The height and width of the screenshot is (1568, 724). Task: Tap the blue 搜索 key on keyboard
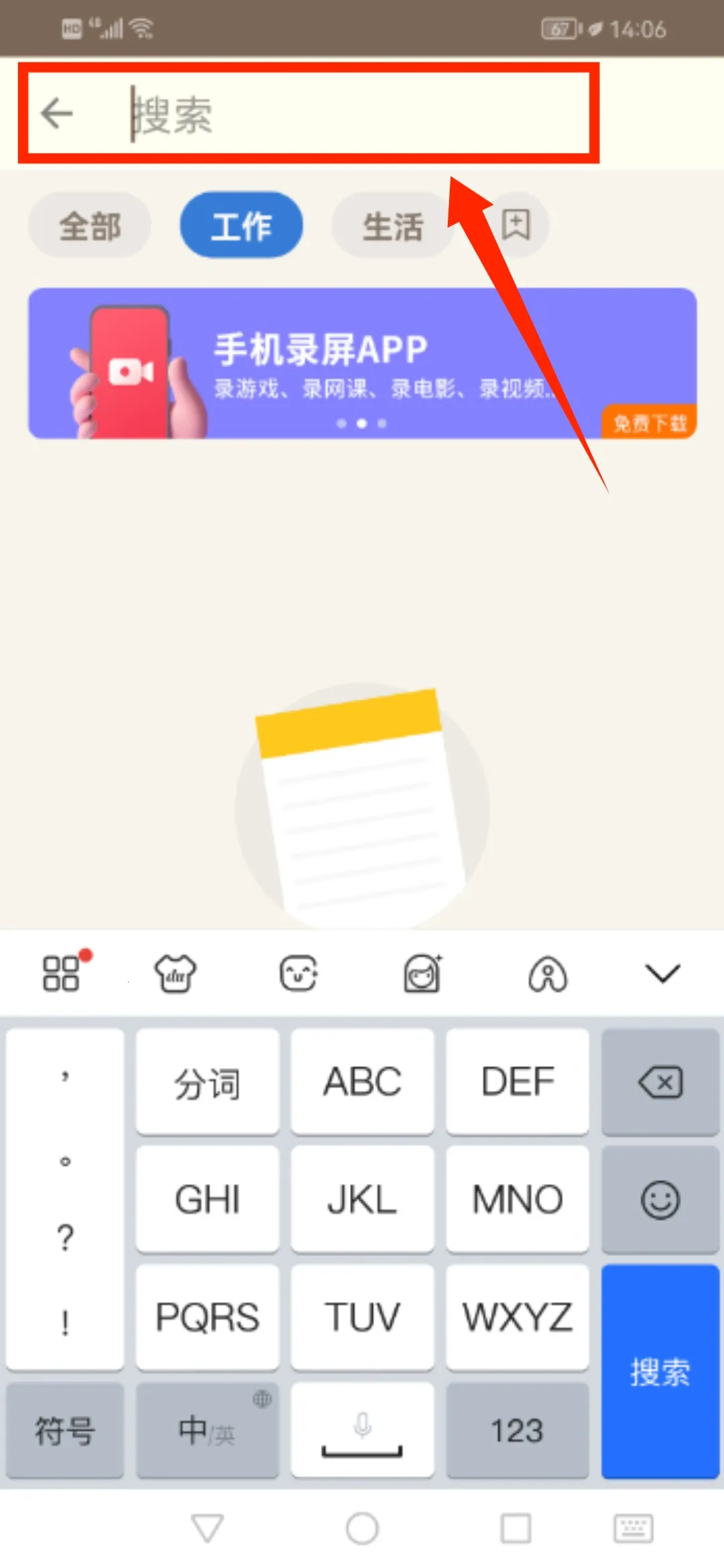click(x=660, y=1370)
